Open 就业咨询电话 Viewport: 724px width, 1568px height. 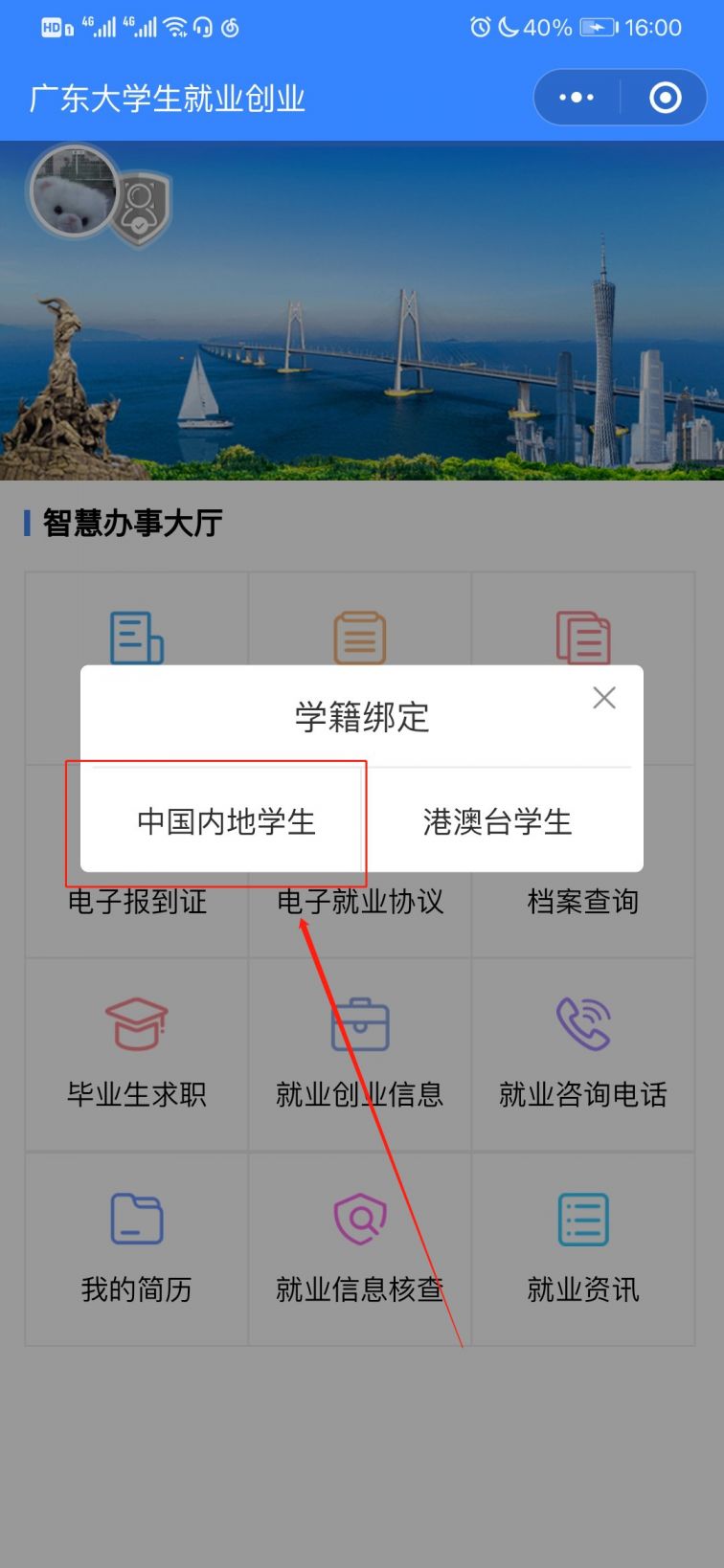582,1054
